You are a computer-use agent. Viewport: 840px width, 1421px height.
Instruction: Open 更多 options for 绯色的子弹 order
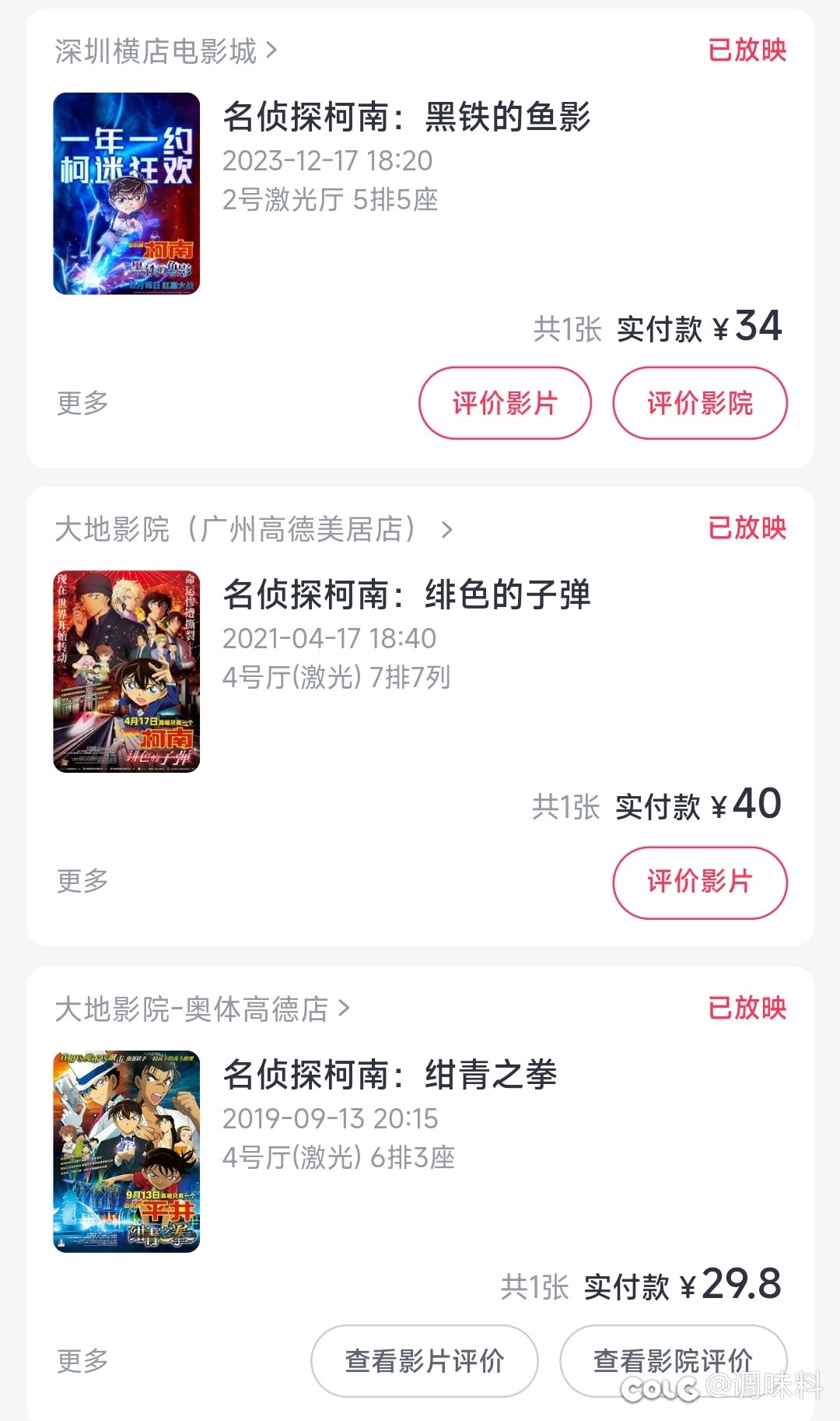[82, 881]
